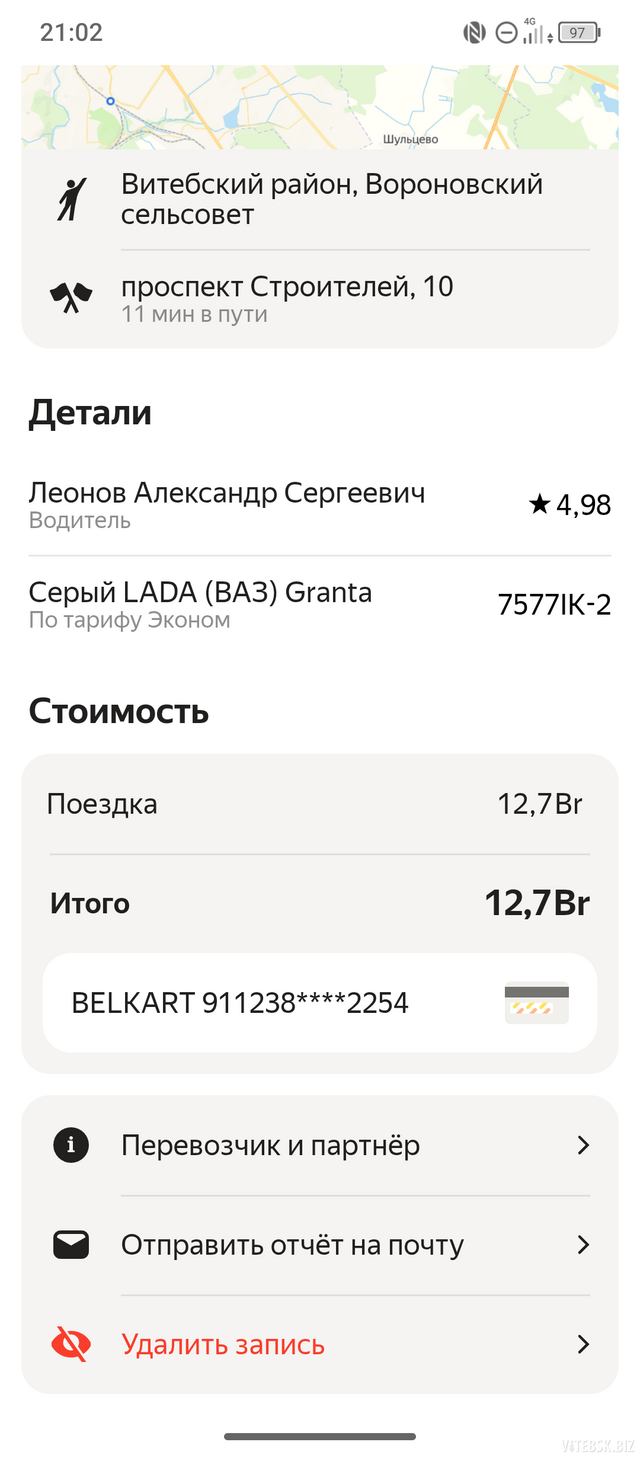Open the BELKART payment card row

(320, 1003)
